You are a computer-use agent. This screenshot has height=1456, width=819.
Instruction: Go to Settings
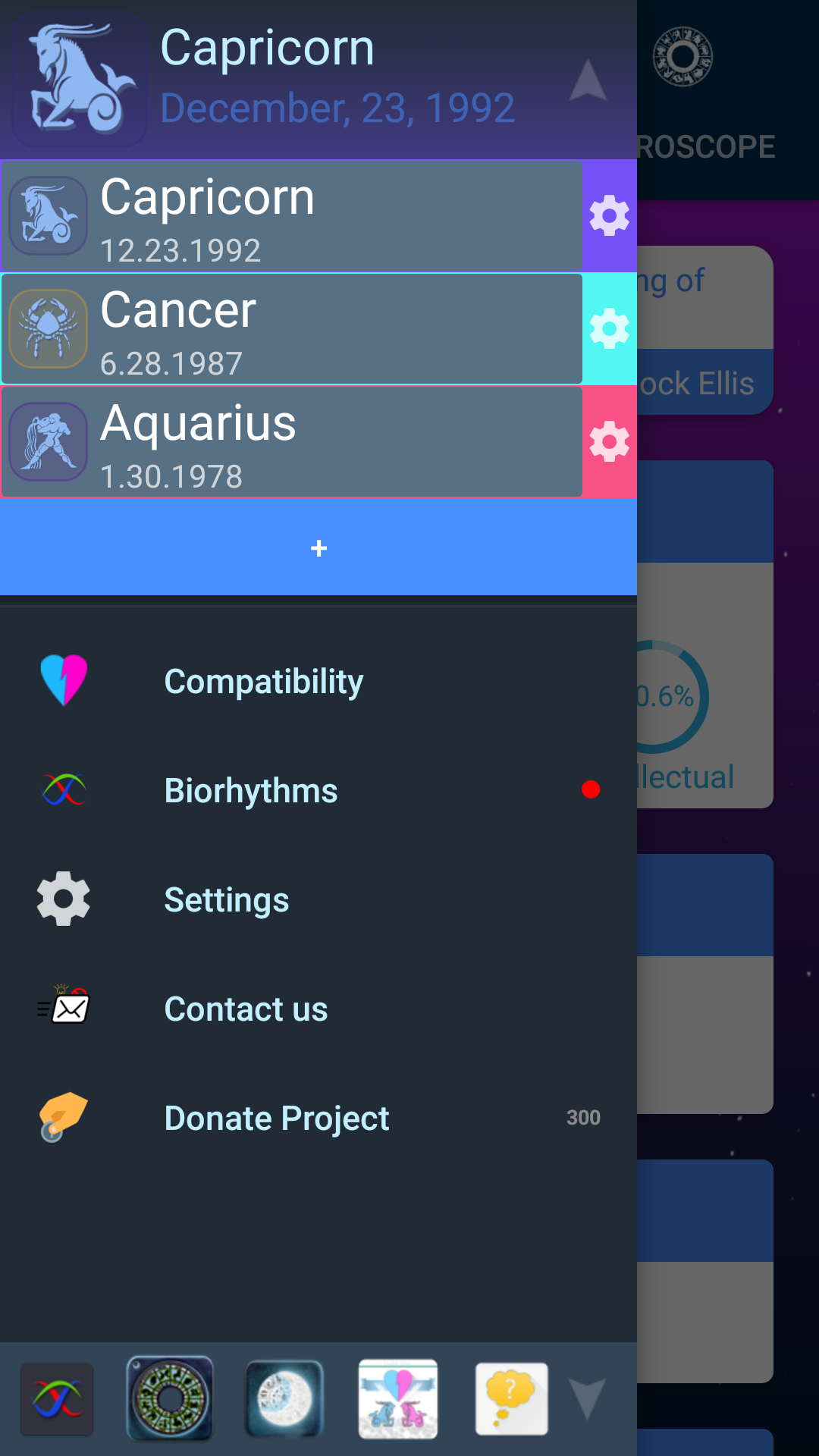point(318,899)
